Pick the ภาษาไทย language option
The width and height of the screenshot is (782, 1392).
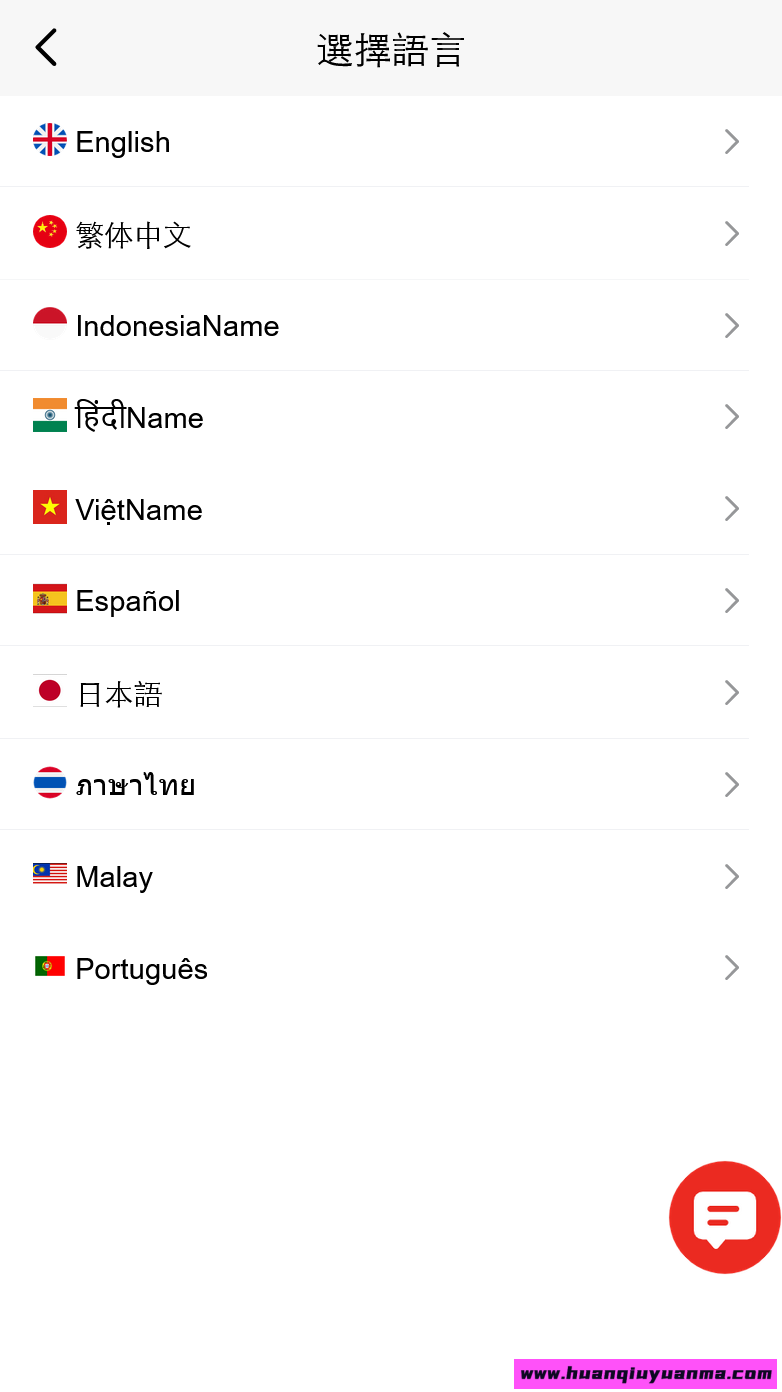(374, 785)
